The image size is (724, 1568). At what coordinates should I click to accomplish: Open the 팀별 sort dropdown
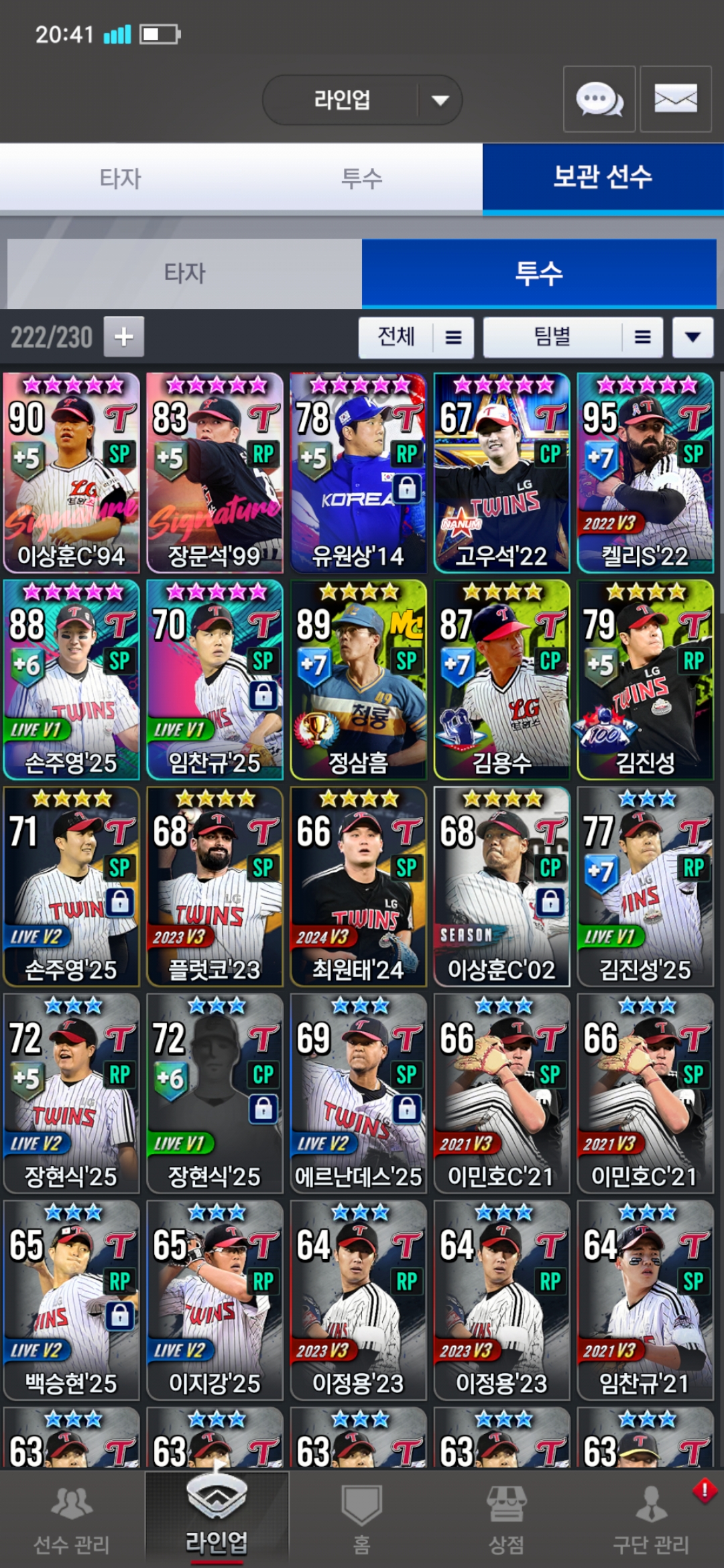coord(573,337)
